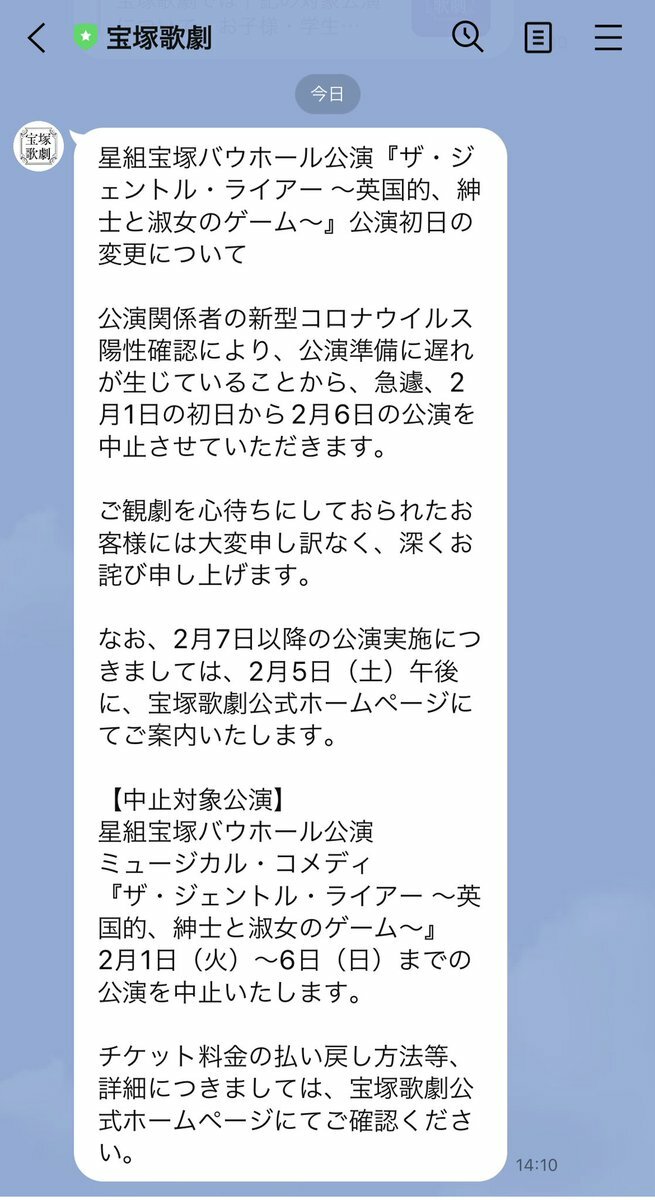Open the 宝塚歌劇 profile avatar
Screen dimensions: 655x1200
(x=39, y=147)
